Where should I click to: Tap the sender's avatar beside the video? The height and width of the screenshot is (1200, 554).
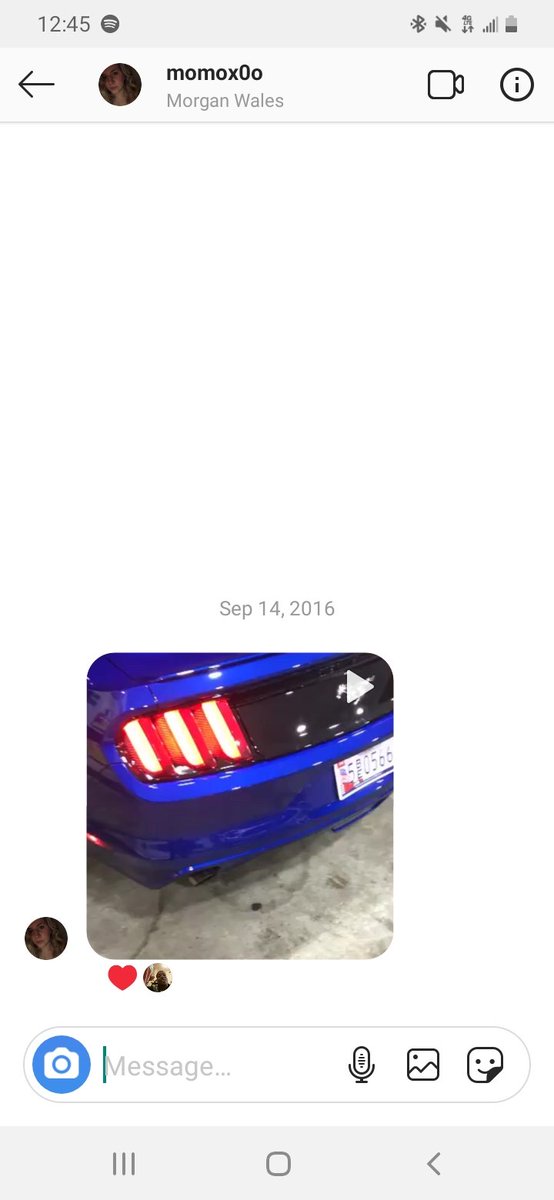46,938
